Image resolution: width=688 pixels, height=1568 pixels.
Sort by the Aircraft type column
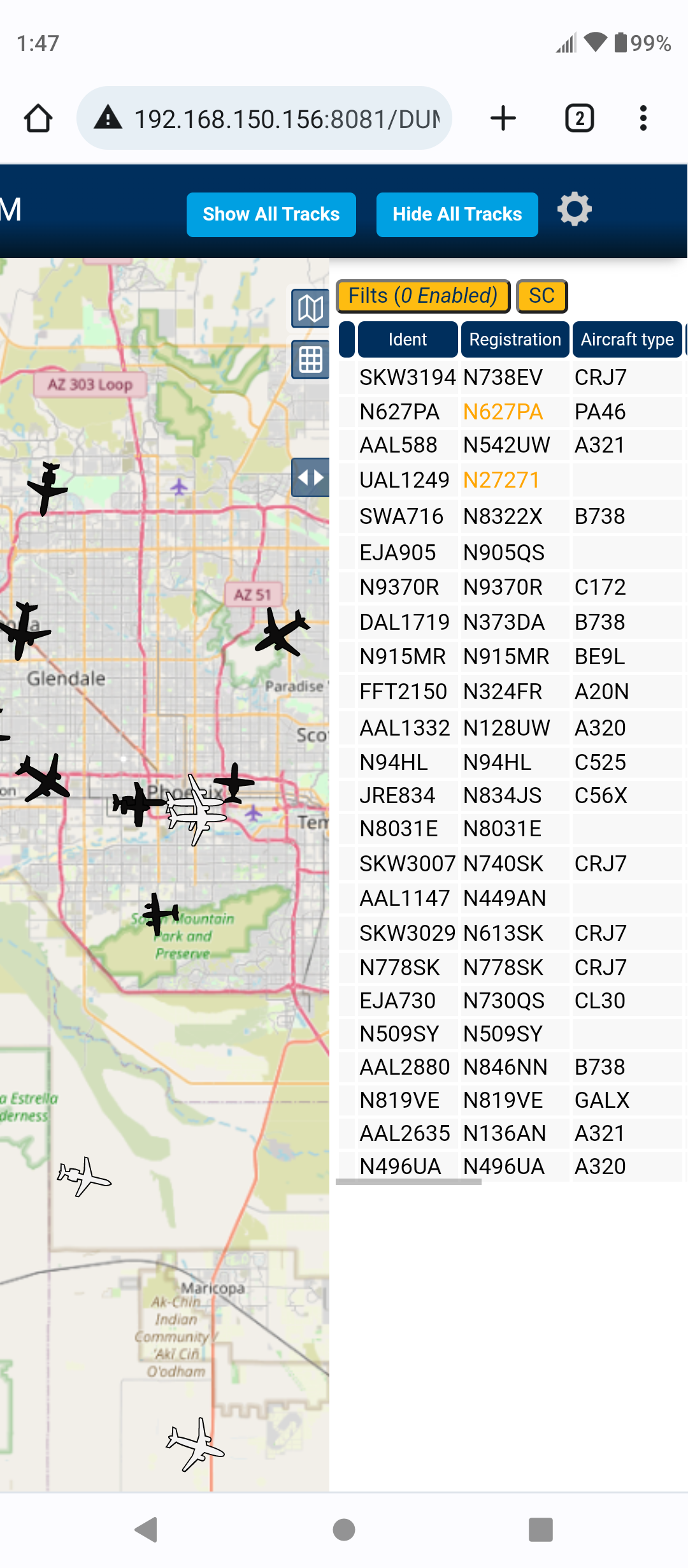(x=627, y=339)
